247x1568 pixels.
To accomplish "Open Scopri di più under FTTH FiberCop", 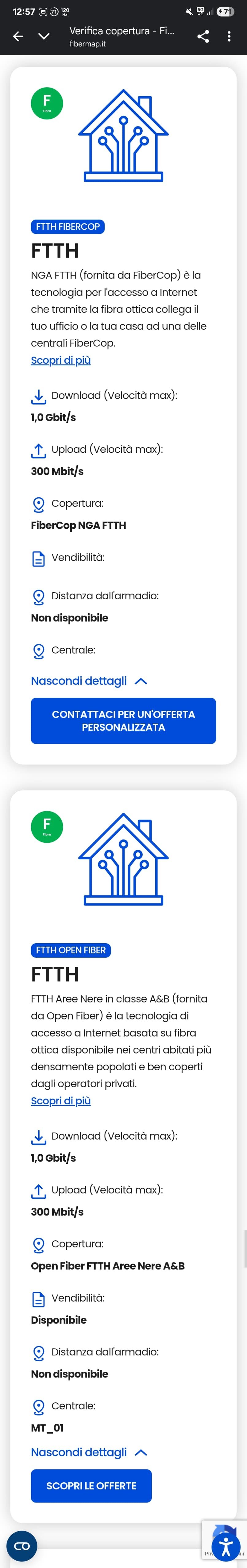I will [x=60, y=360].
